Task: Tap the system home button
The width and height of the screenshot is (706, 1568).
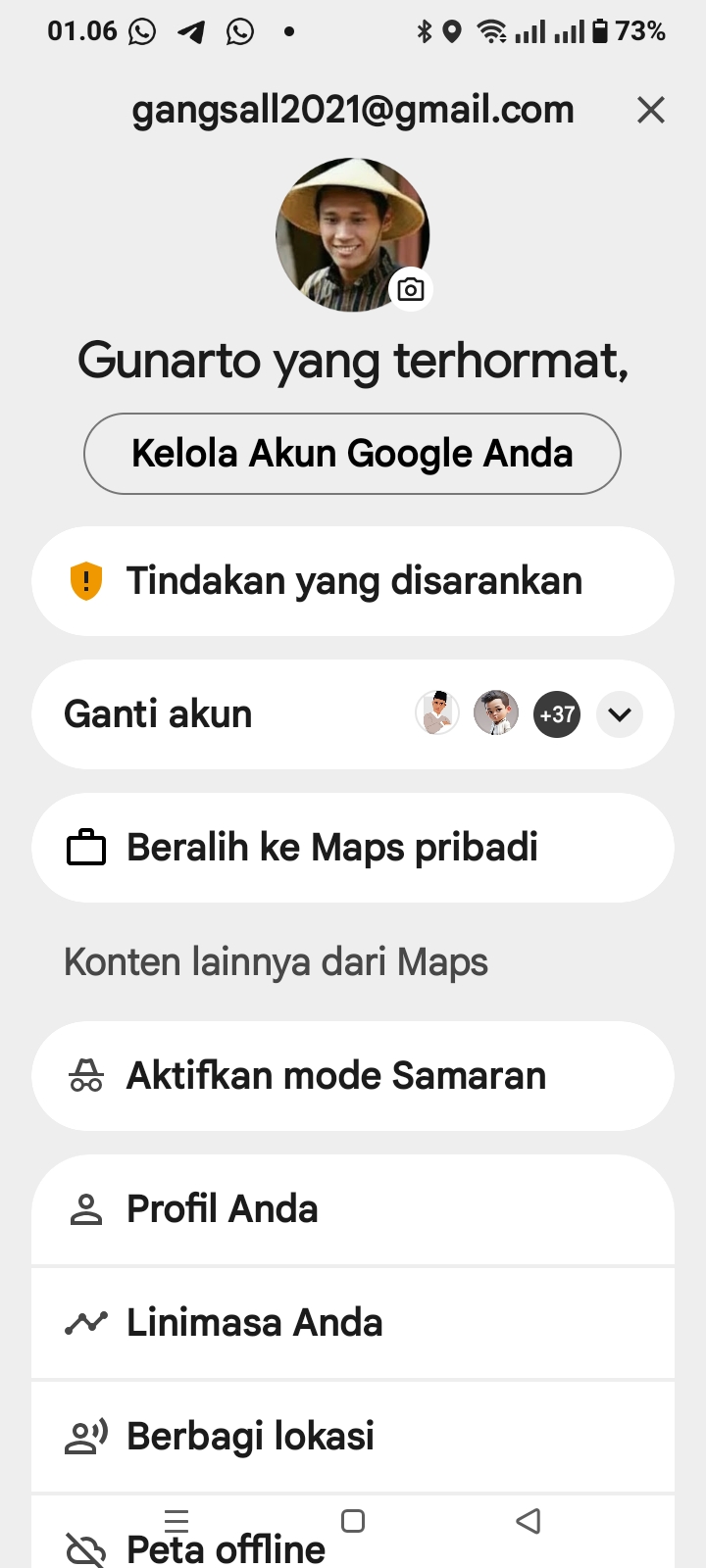Action: (353, 1521)
